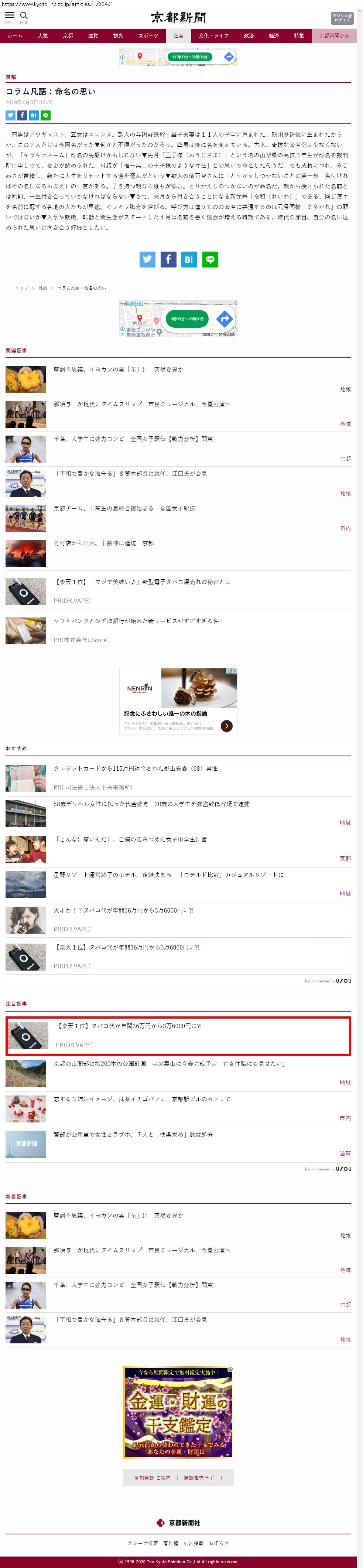
Task: Open 竹材店から出火、十数棟に延焼 article
Action: point(103,543)
